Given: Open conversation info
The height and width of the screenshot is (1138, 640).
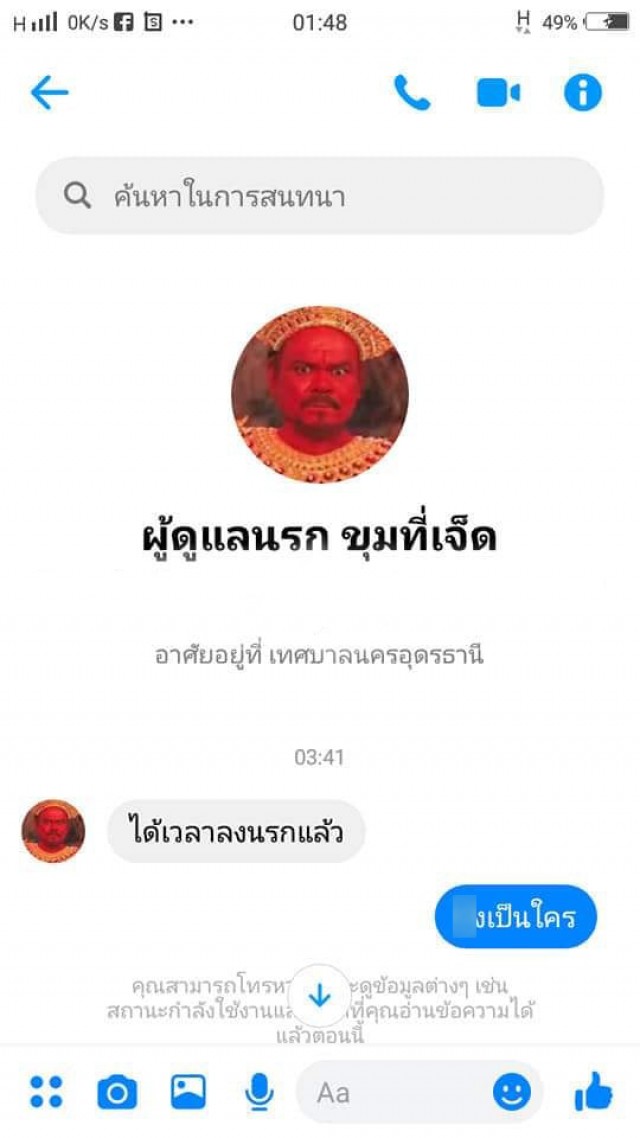Looking at the screenshot, I should 583,93.
